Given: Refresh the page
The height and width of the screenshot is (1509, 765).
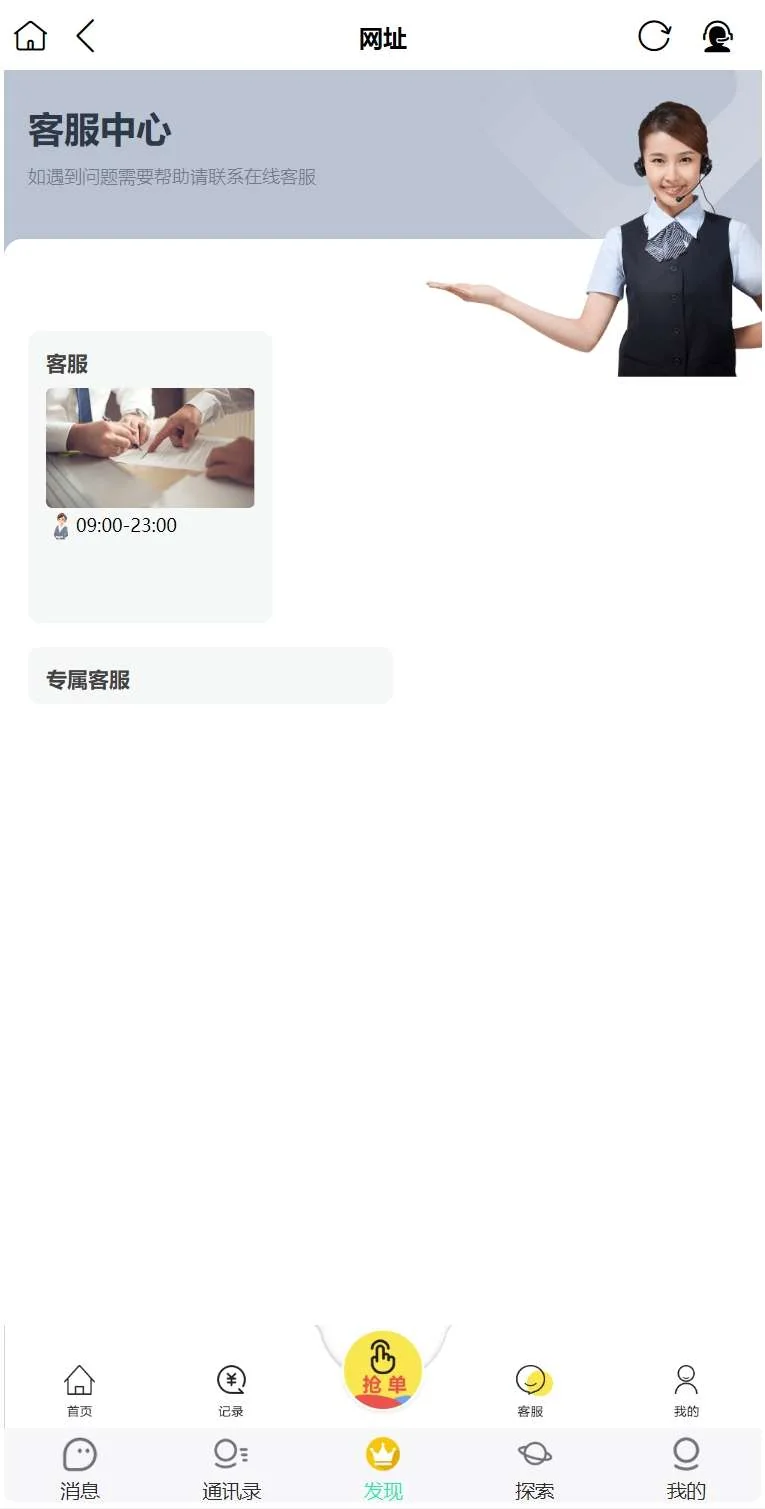Looking at the screenshot, I should tap(654, 37).
